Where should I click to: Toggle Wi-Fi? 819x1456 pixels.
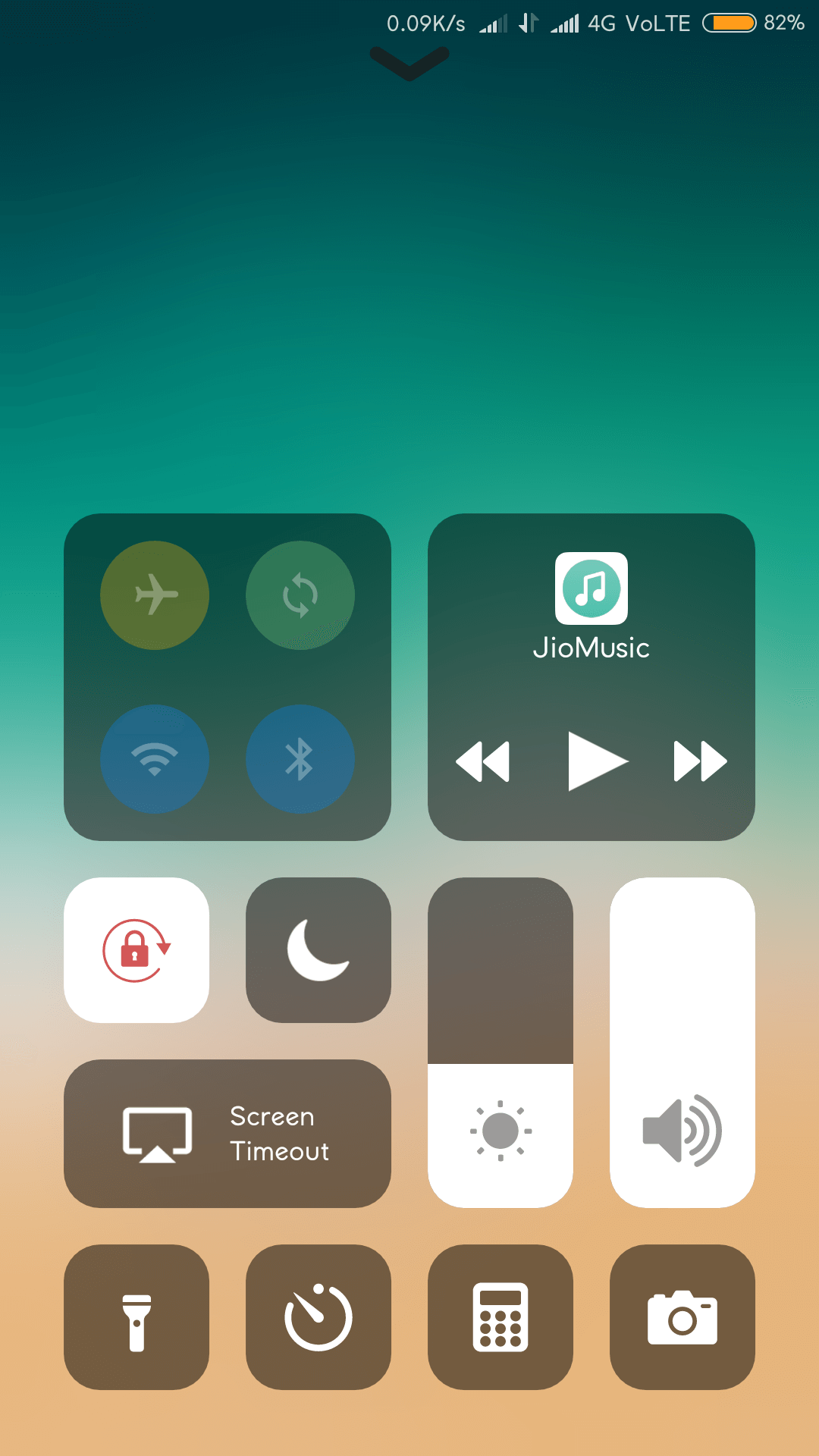[155, 759]
